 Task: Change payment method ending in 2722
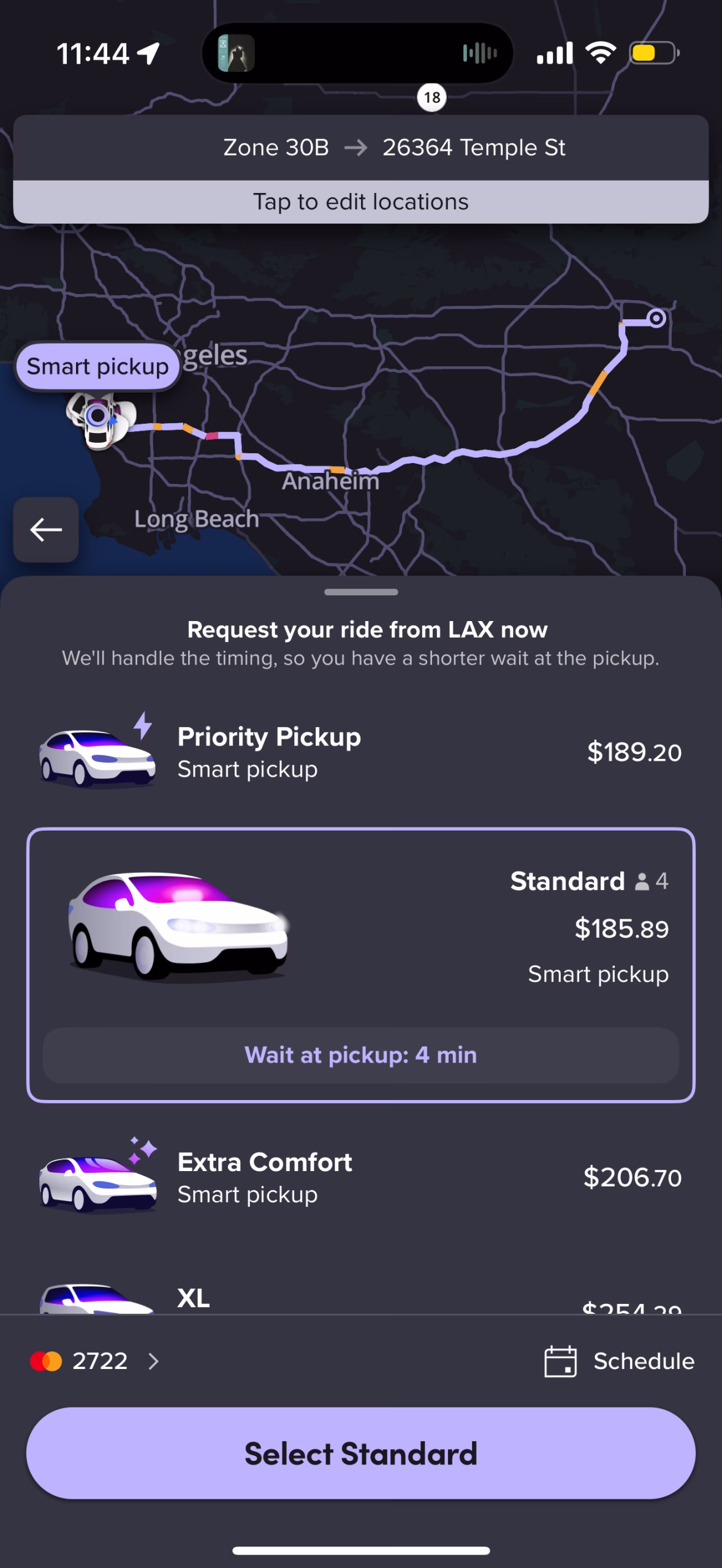pyautogui.click(x=95, y=1361)
